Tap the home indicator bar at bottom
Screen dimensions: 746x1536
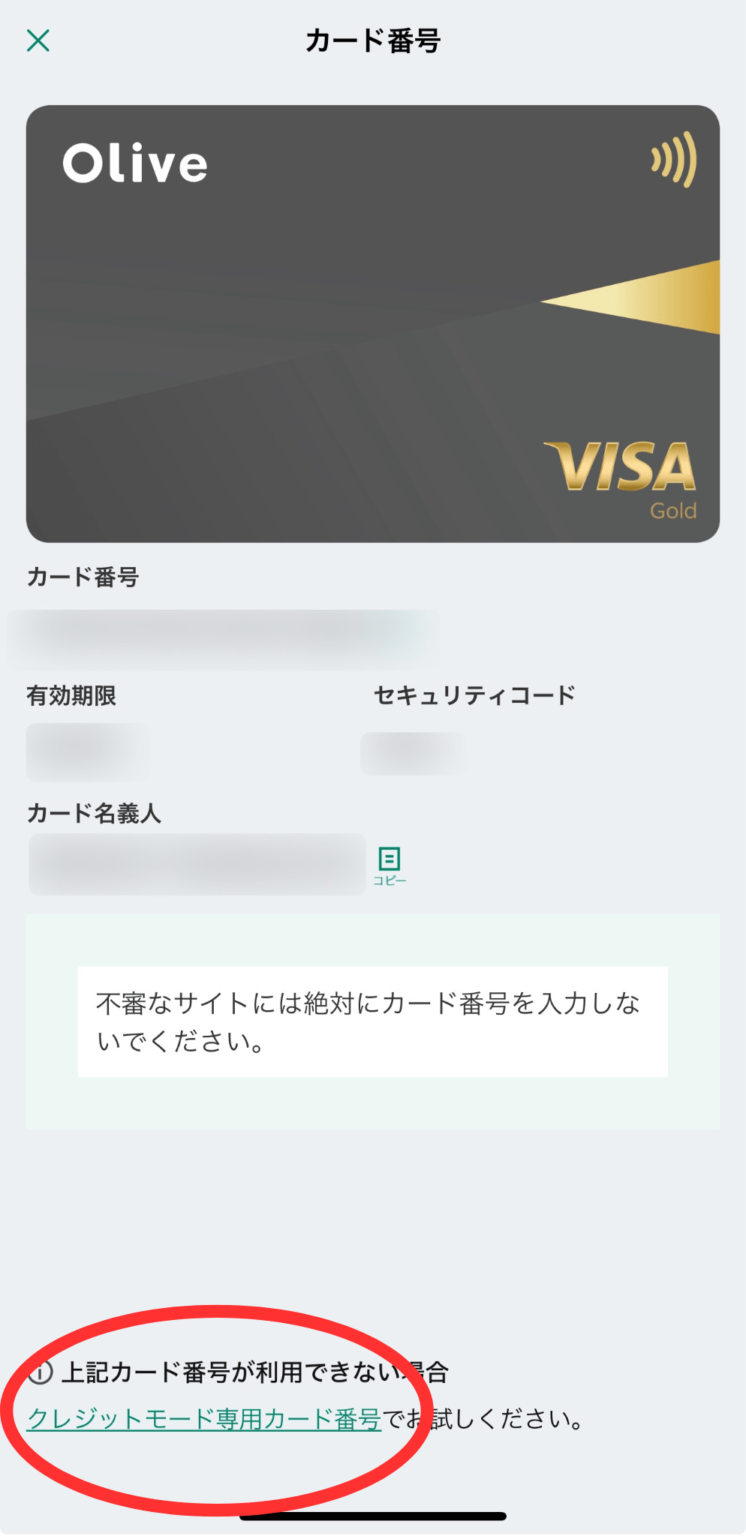tap(372, 1517)
